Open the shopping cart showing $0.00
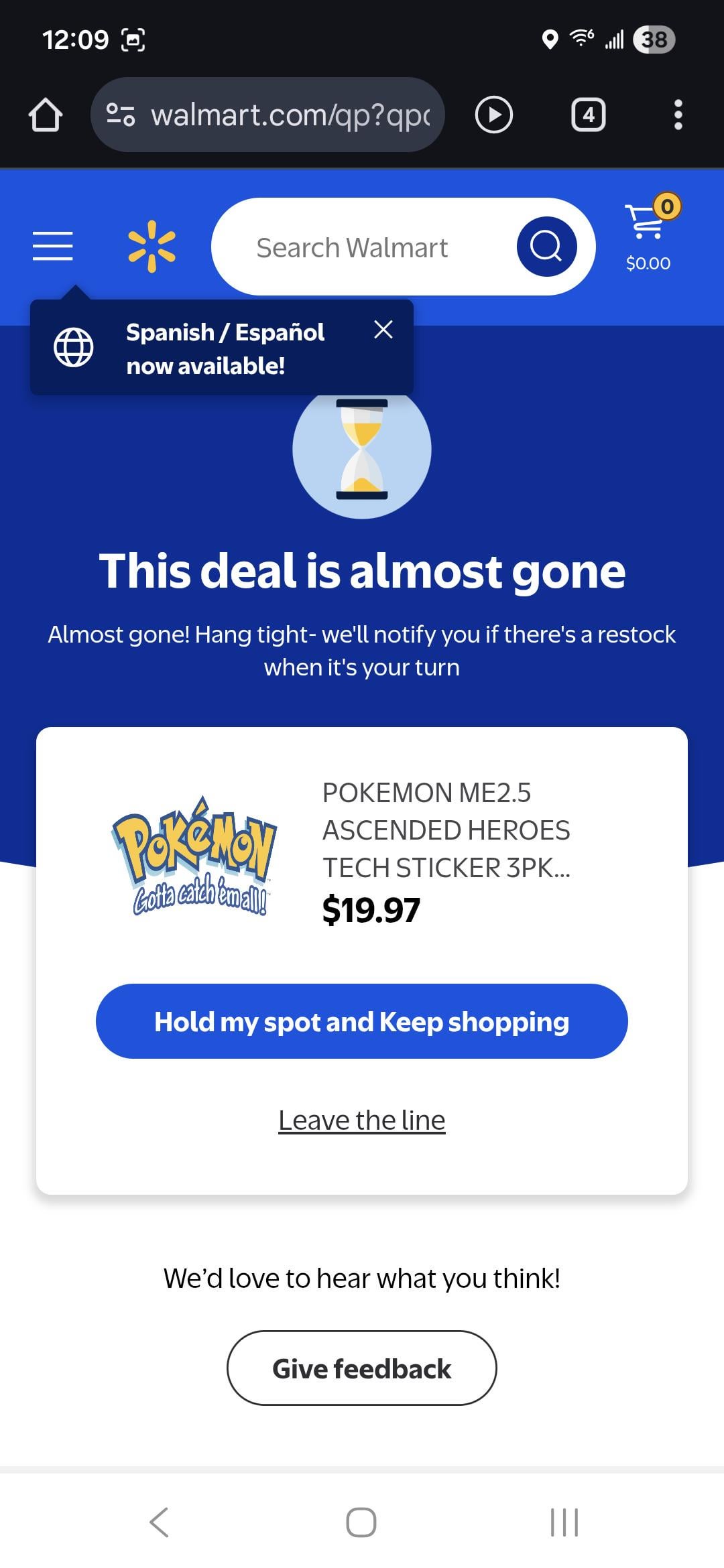This screenshot has width=724, height=1568. [x=648, y=235]
